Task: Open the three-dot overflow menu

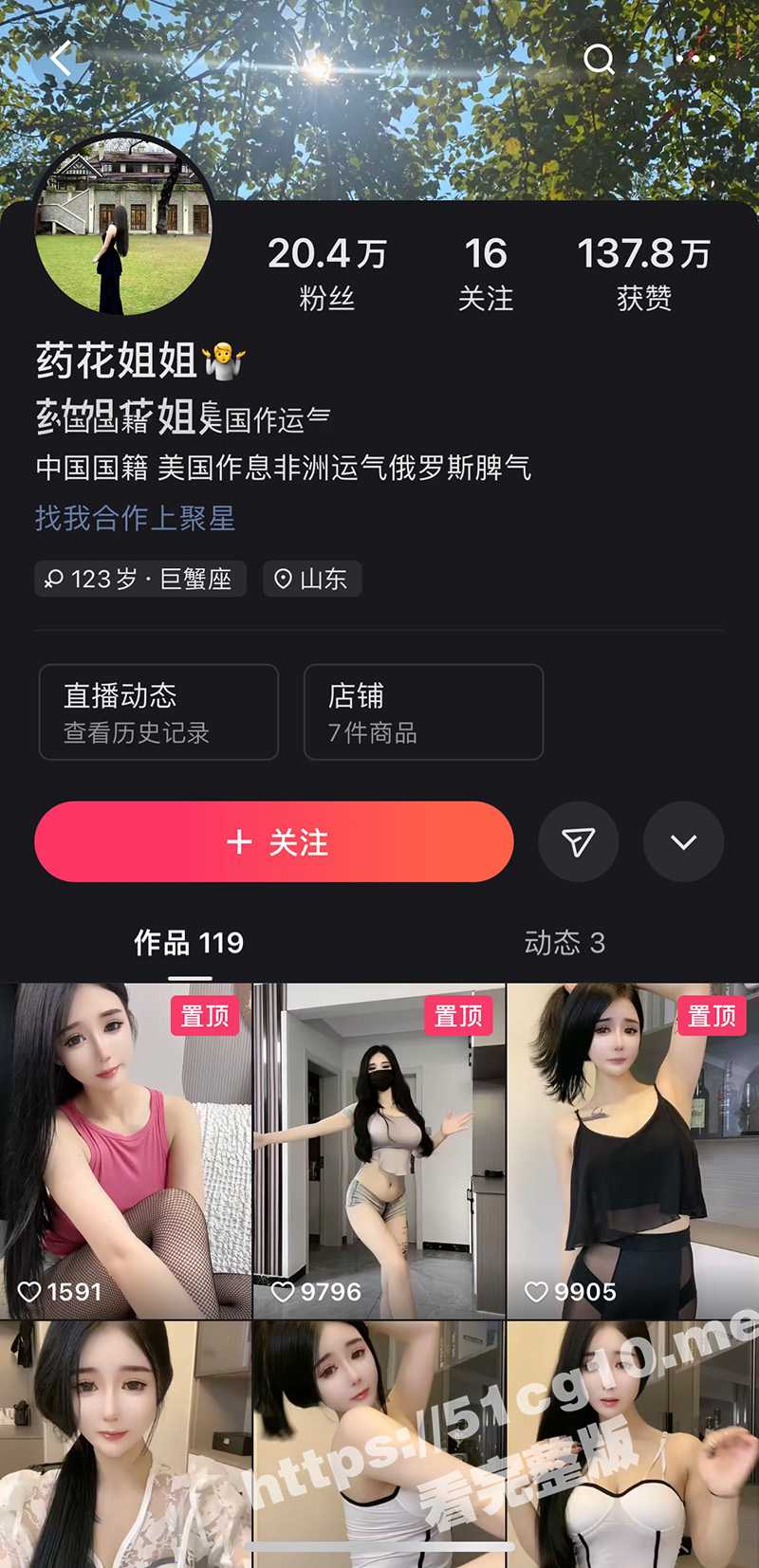Action: (696, 60)
